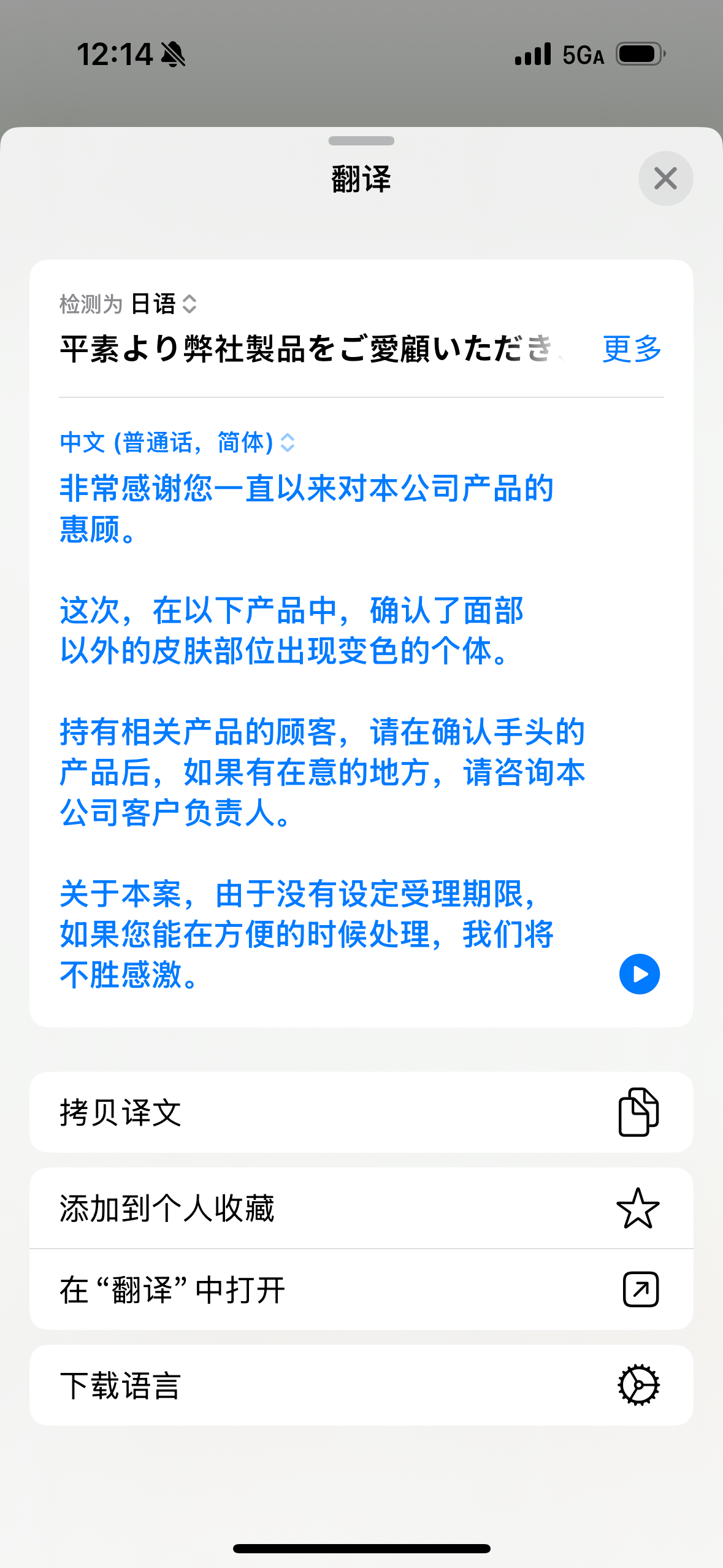Screen dimensions: 723x1568
Task: Open in the Translate app via 在“翻译”中打开
Action: click(361, 1289)
